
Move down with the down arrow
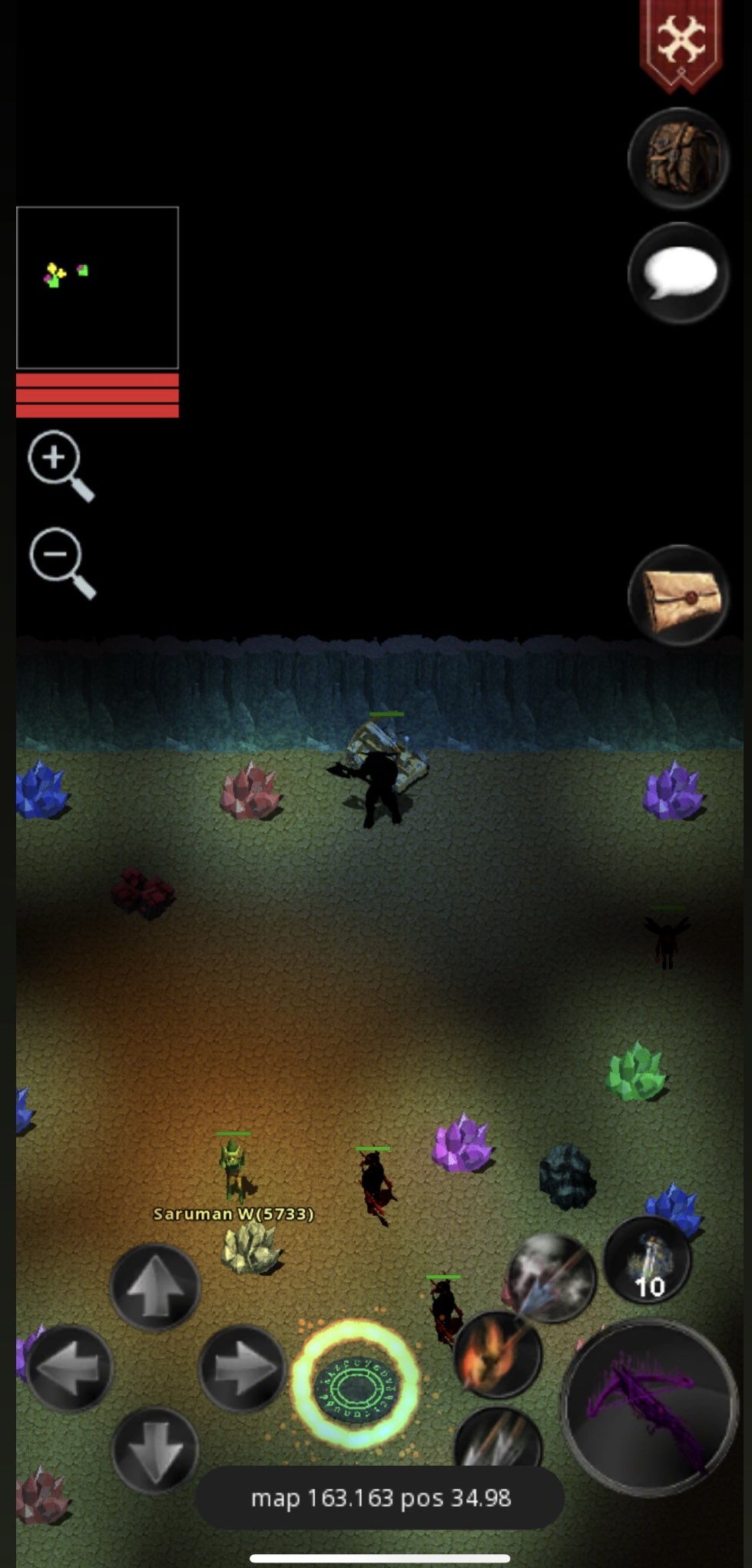155,1450
